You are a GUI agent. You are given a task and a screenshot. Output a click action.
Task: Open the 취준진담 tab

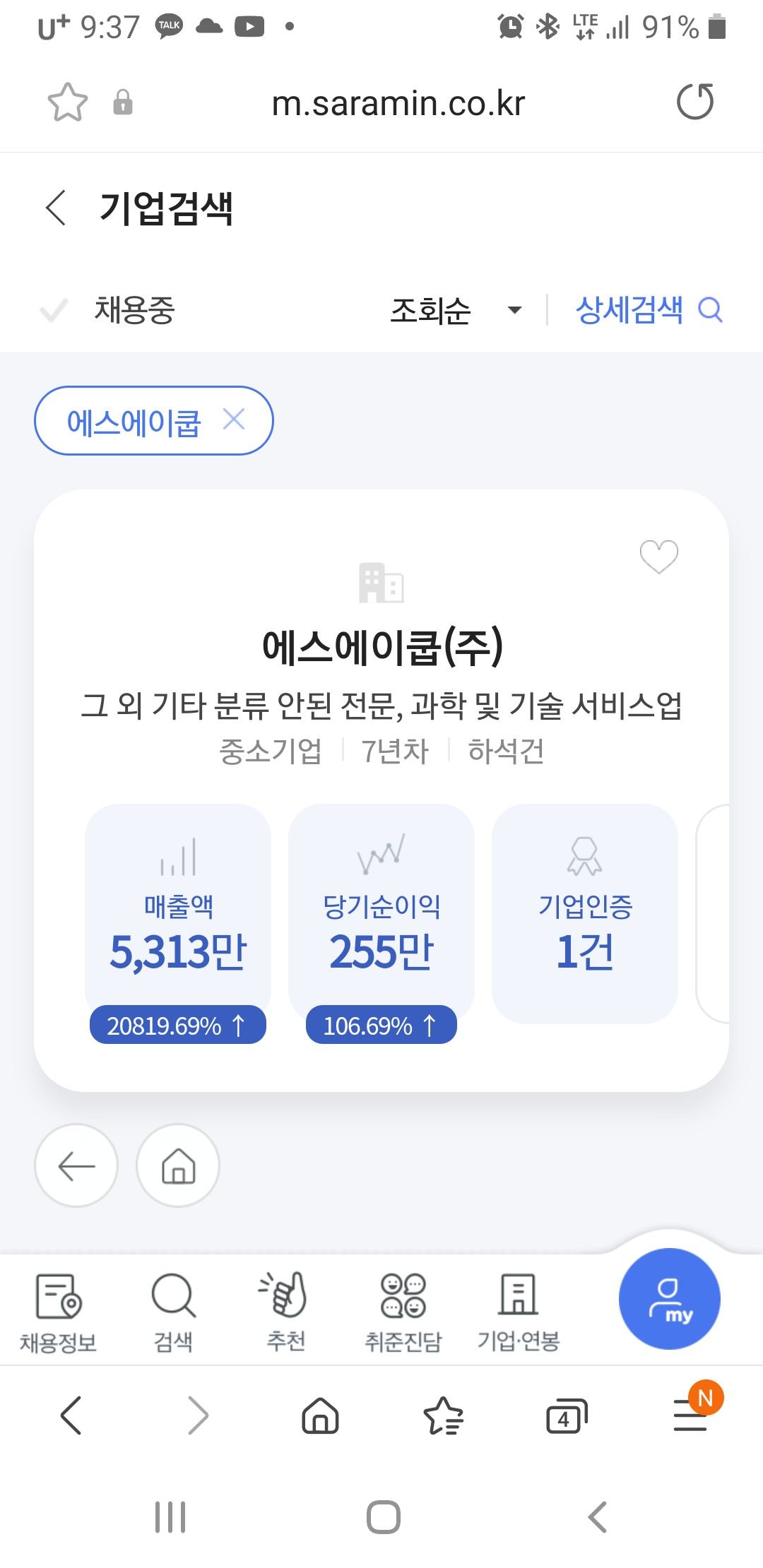(x=403, y=1312)
